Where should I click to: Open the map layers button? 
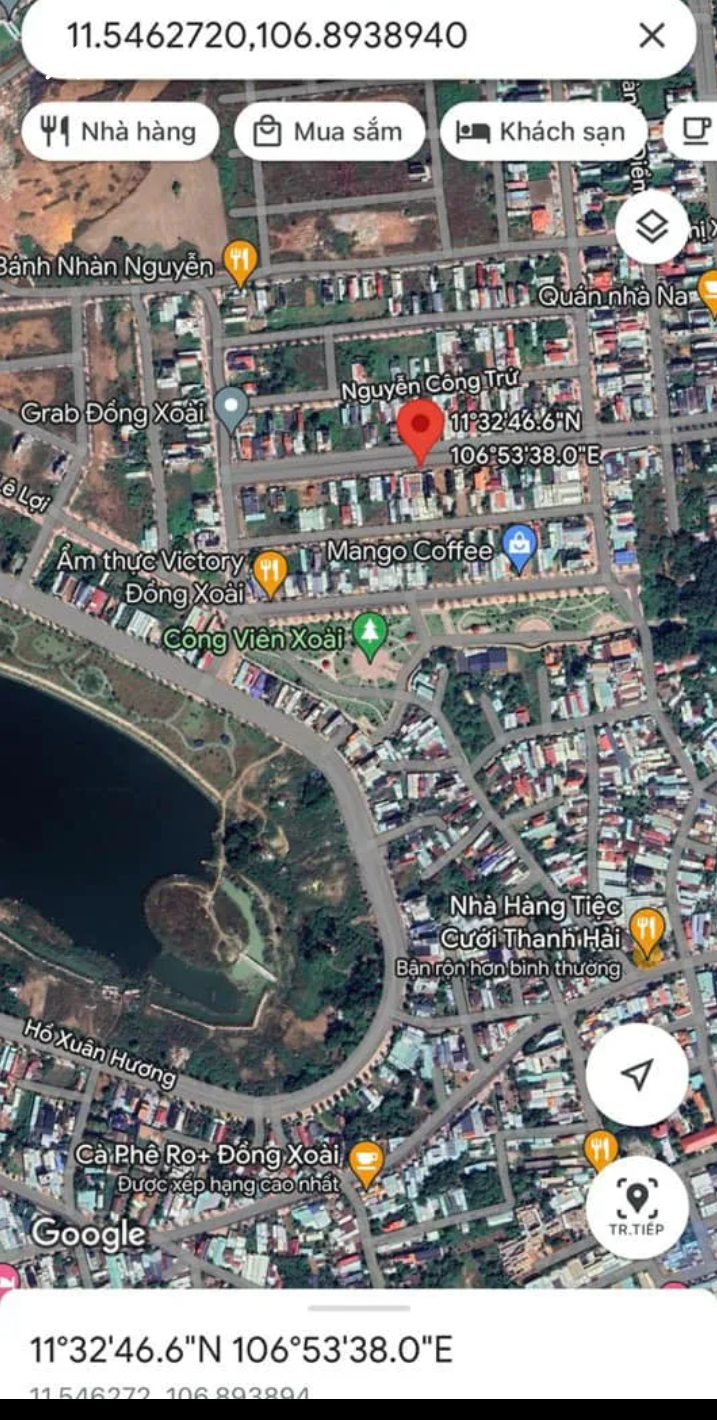(x=652, y=228)
